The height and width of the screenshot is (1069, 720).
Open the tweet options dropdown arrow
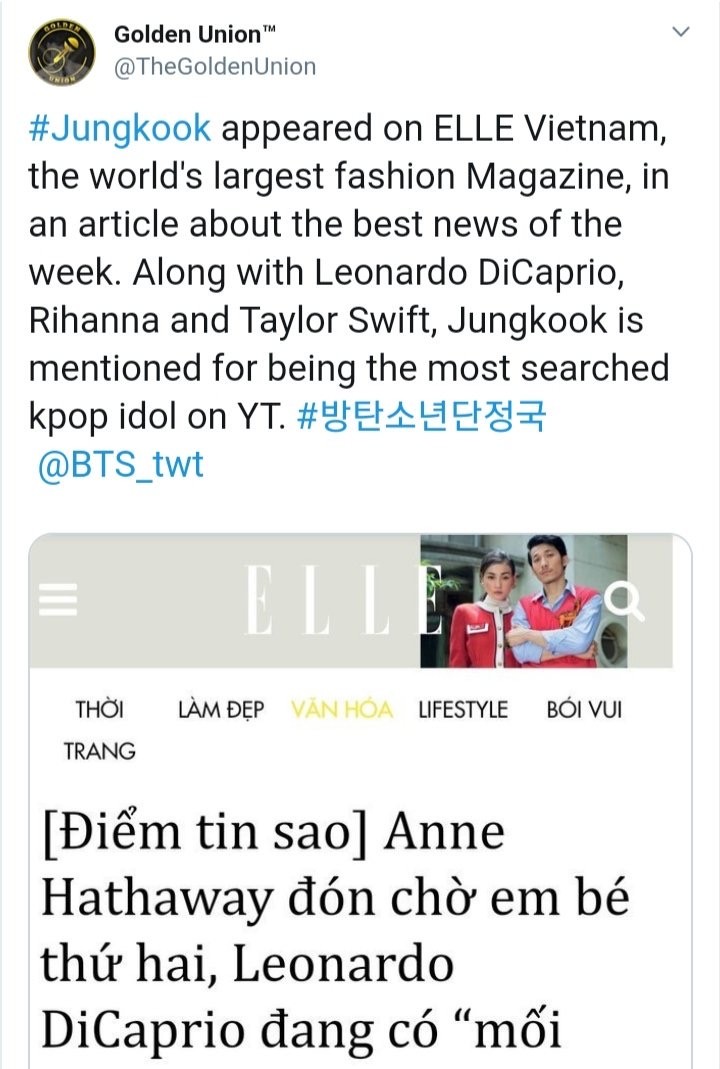click(x=680, y=32)
